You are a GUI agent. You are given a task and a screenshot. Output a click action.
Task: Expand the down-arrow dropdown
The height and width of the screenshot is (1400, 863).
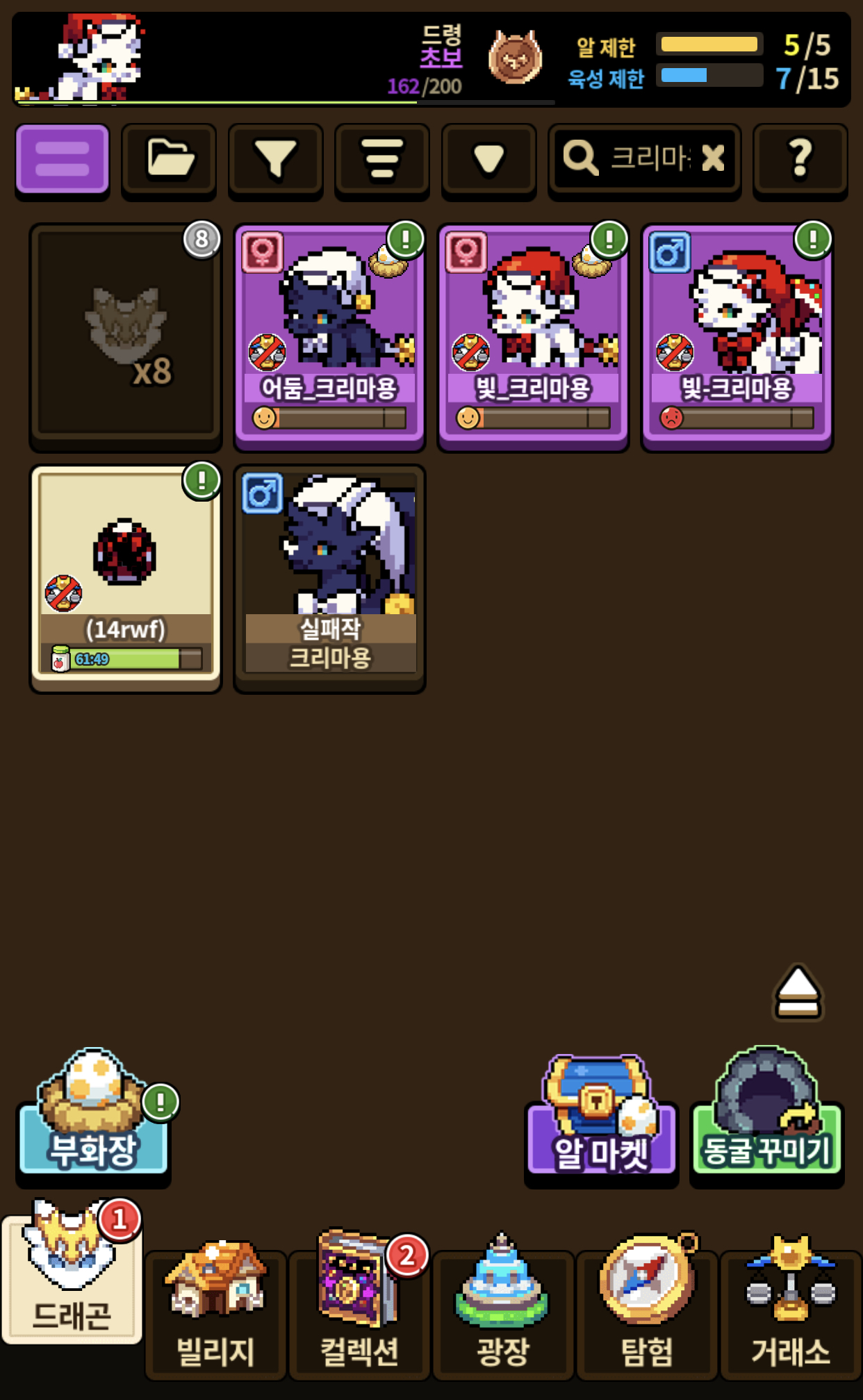(x=489, y=160)
